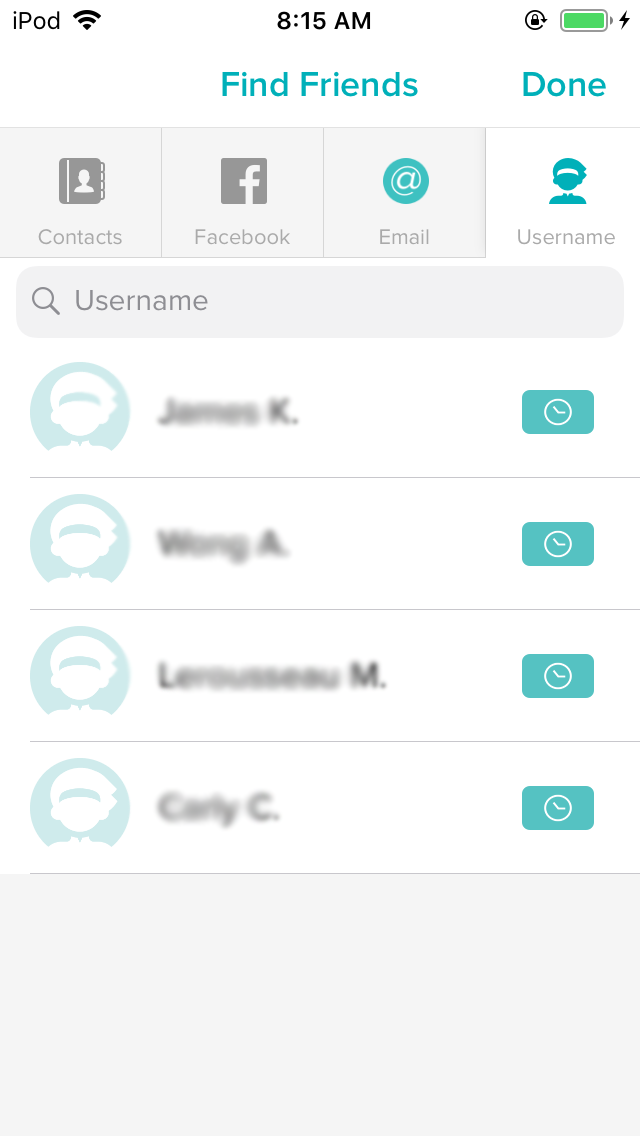Tap Done to close Find Friends

click(x=563, y=85)
